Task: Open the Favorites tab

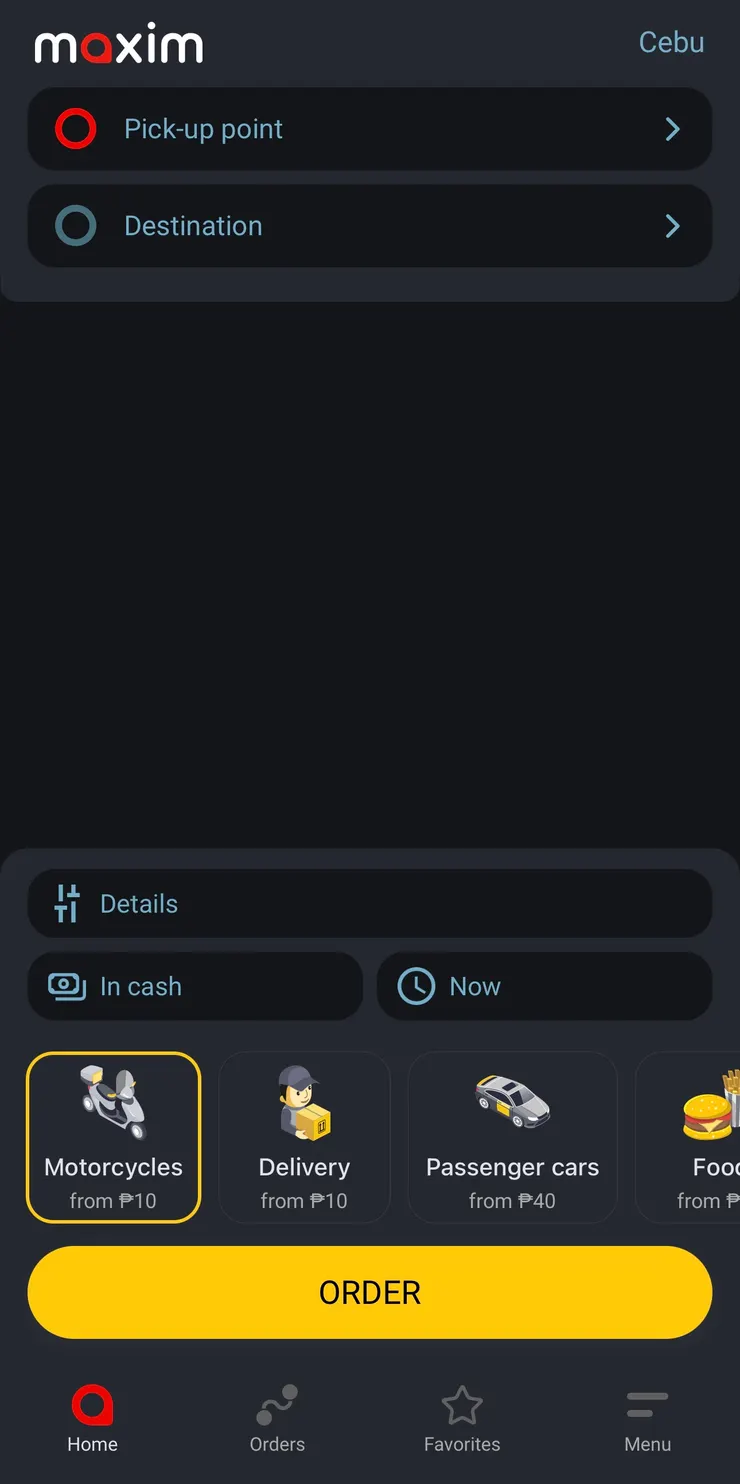Action: 462,1419
